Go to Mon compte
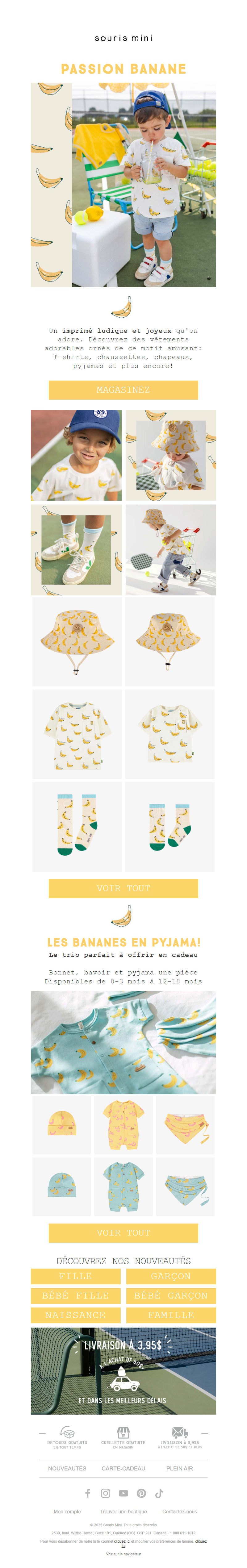Image resolution: width=247 pixels, height=1568 pixels. (x=67, y=1512)
